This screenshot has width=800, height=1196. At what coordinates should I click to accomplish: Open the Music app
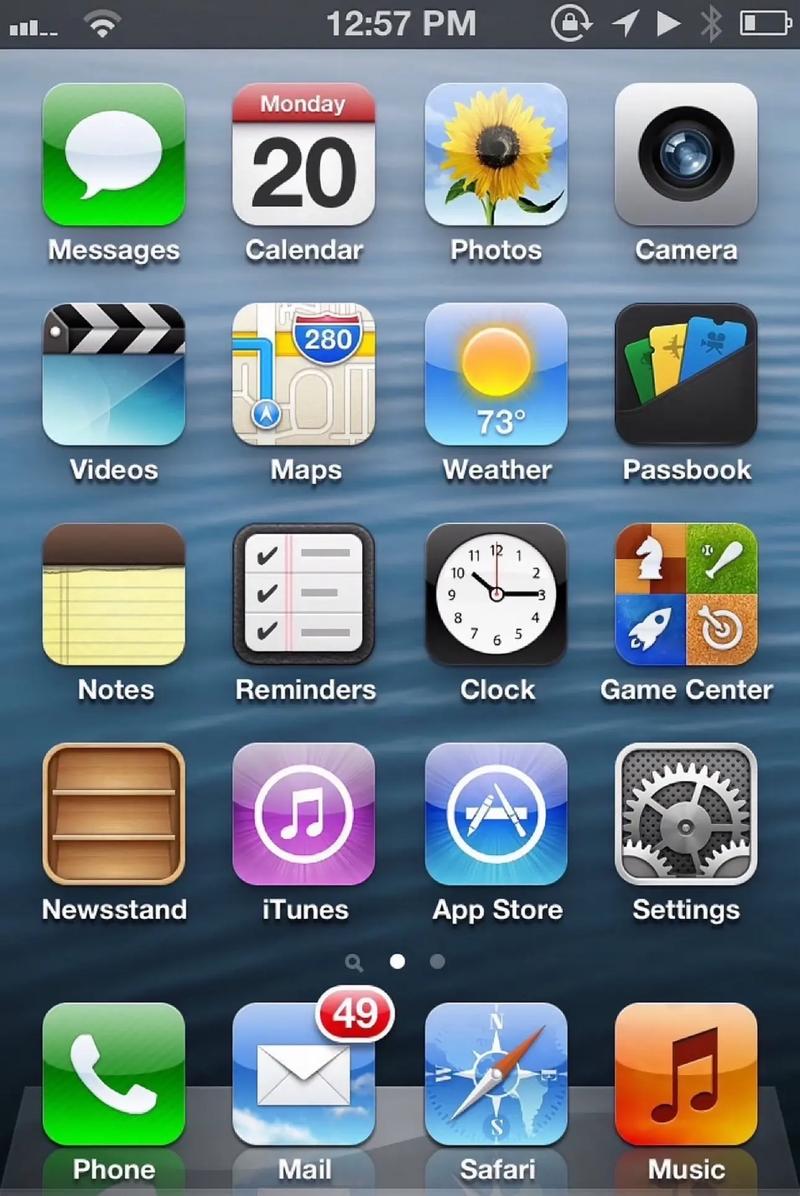pos(686,1075)
